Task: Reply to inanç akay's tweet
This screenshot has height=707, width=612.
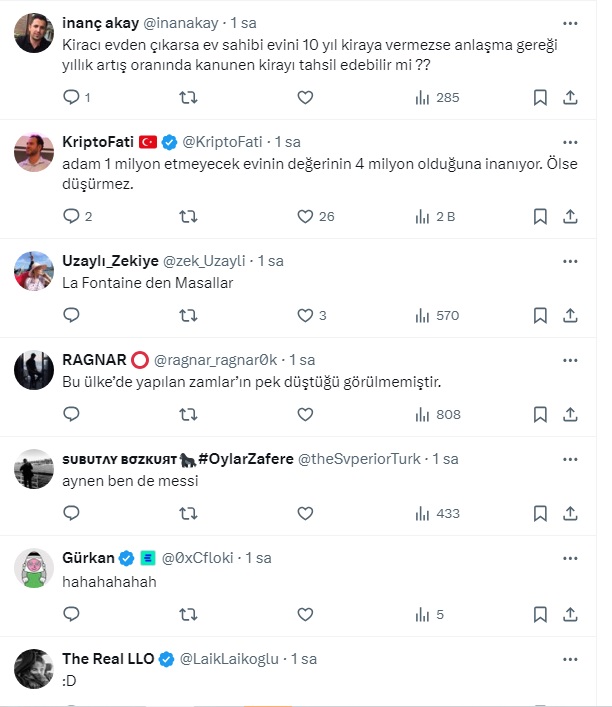Action: (x=70, y=97)
